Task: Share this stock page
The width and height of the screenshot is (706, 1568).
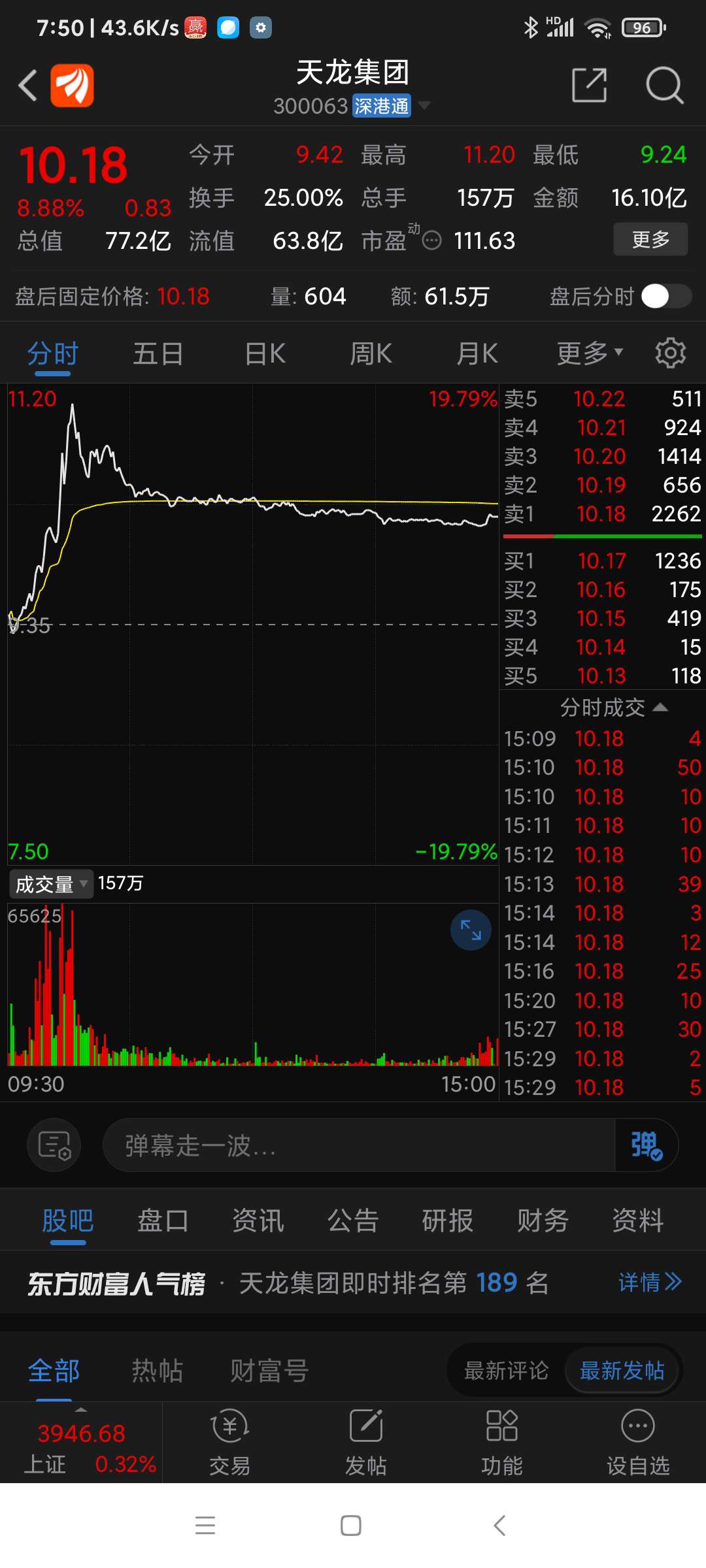Action: point(589,85)
